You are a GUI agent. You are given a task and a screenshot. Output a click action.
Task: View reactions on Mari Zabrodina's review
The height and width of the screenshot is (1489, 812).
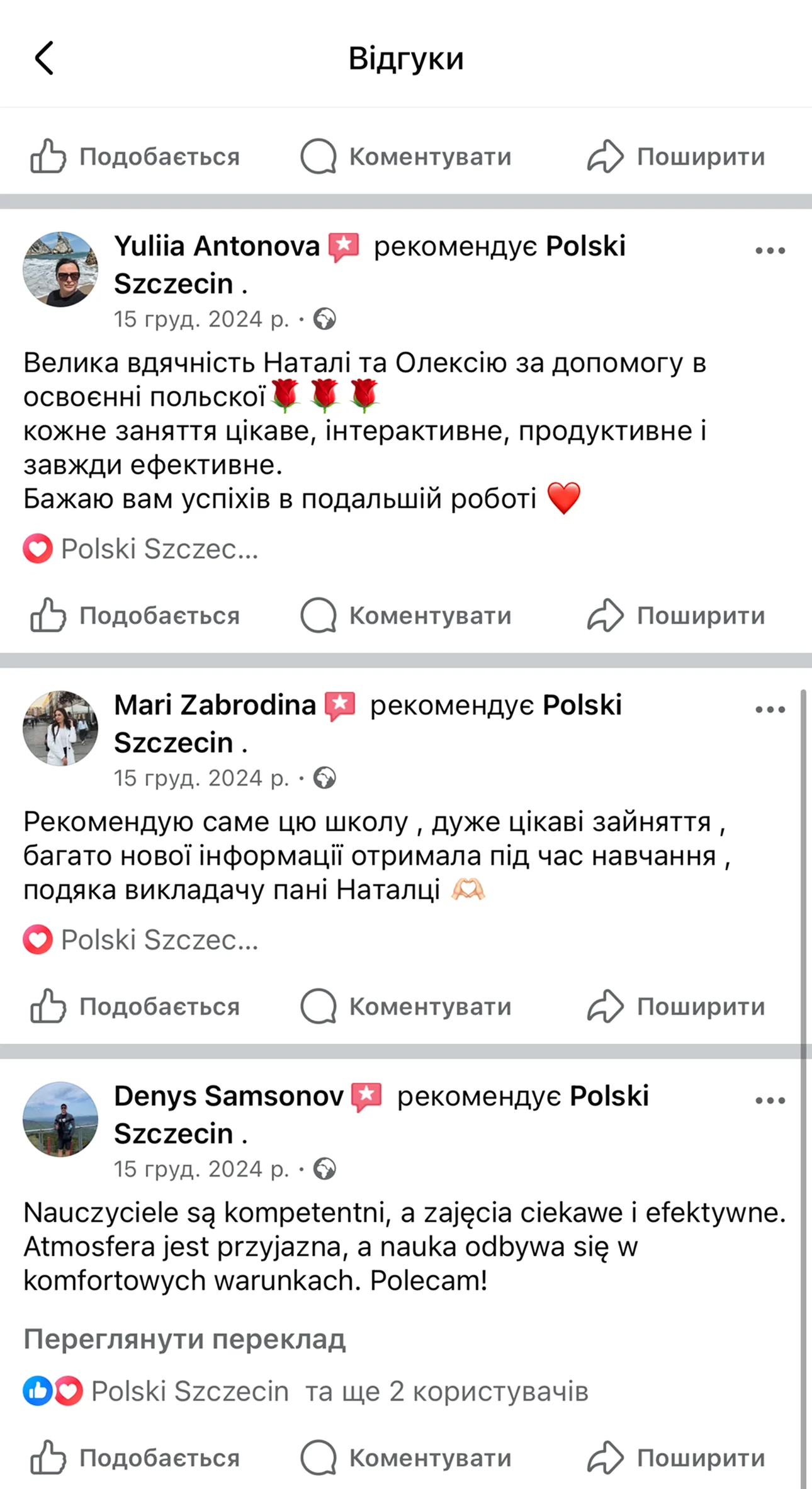141,939
